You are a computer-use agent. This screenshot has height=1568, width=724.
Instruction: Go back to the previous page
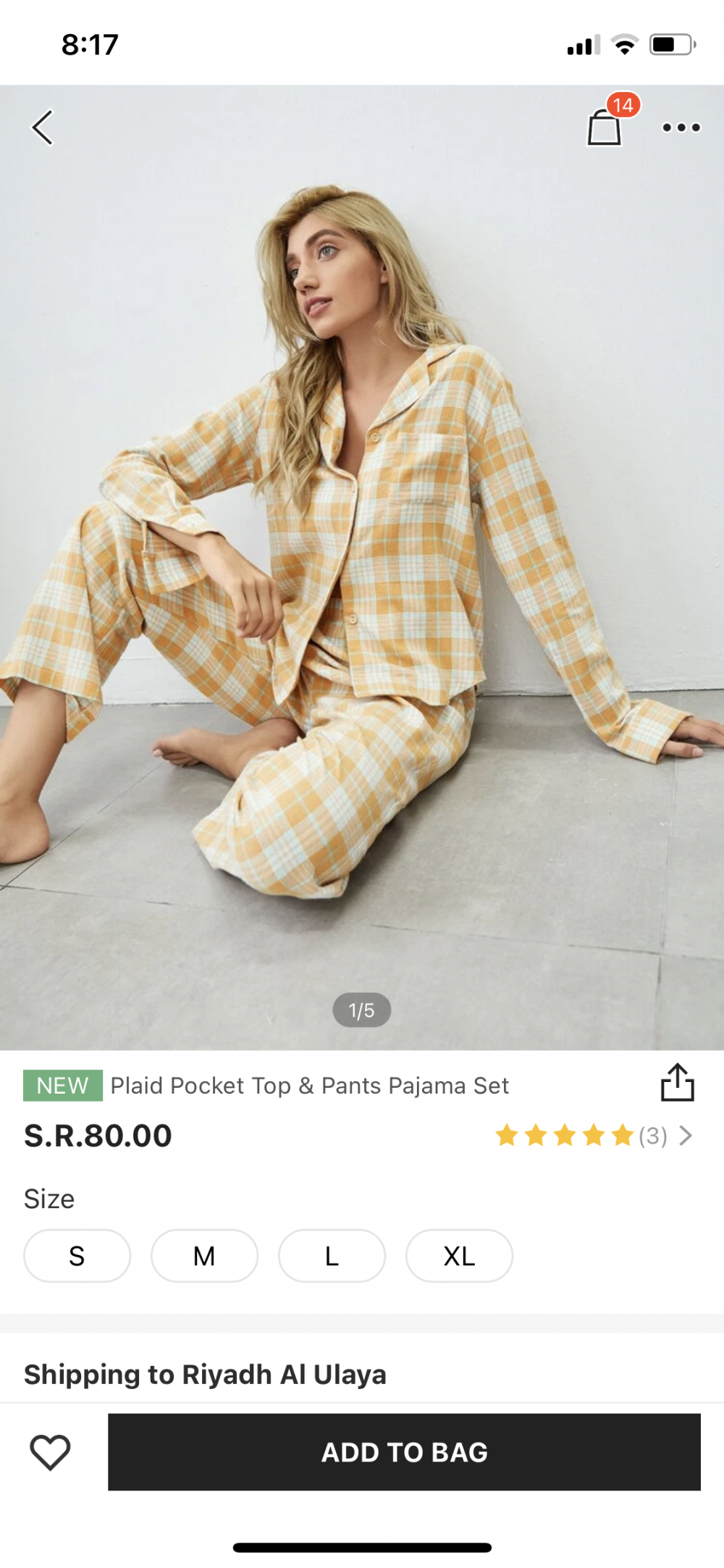point(43,127)
